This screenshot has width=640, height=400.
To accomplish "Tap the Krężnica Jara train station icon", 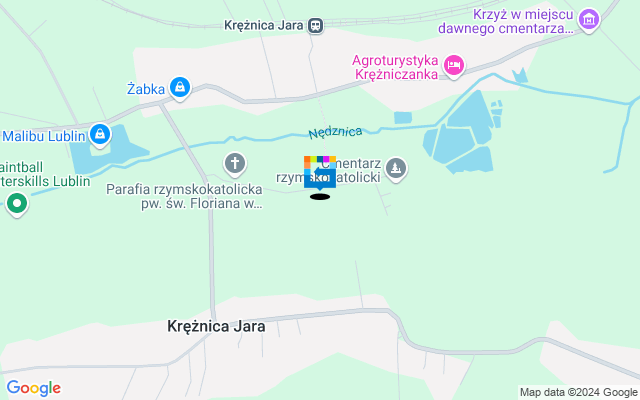I will 316,26.
